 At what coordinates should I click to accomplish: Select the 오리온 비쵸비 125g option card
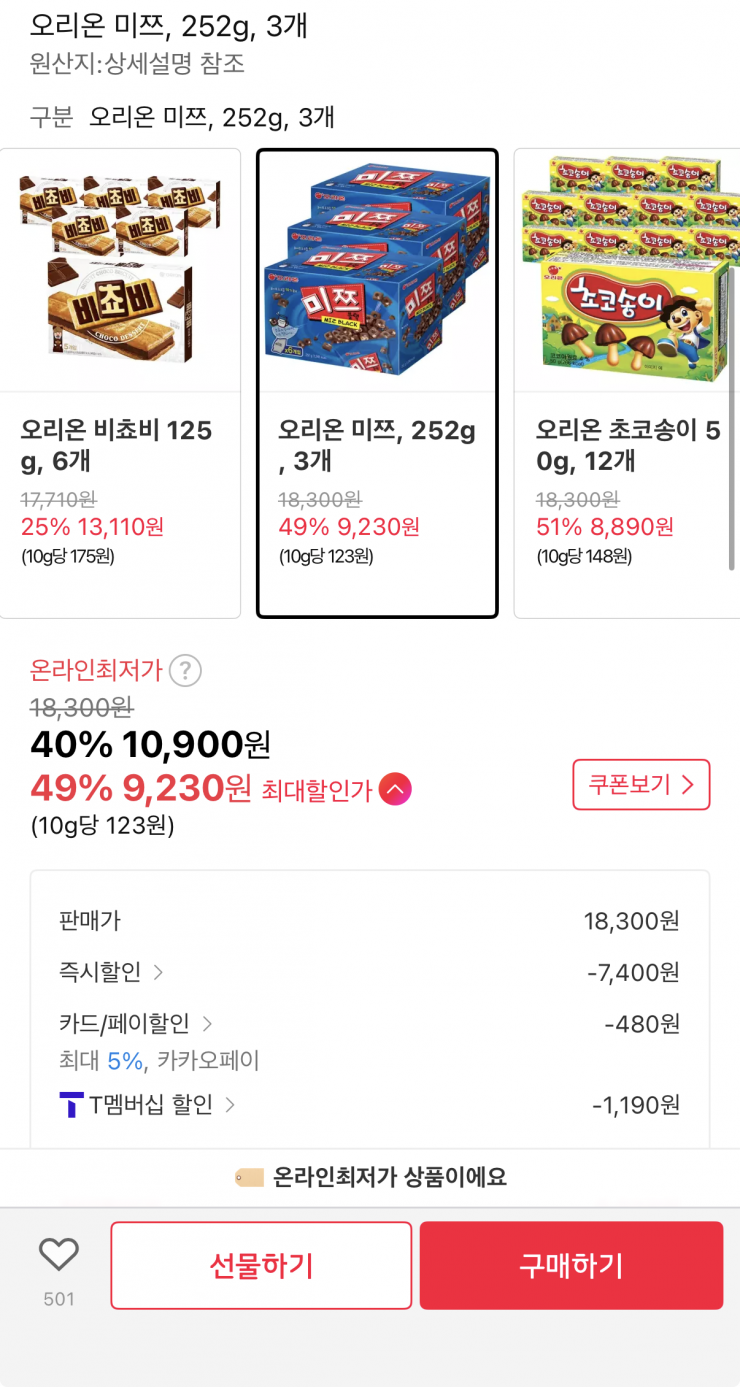[120, 380]
